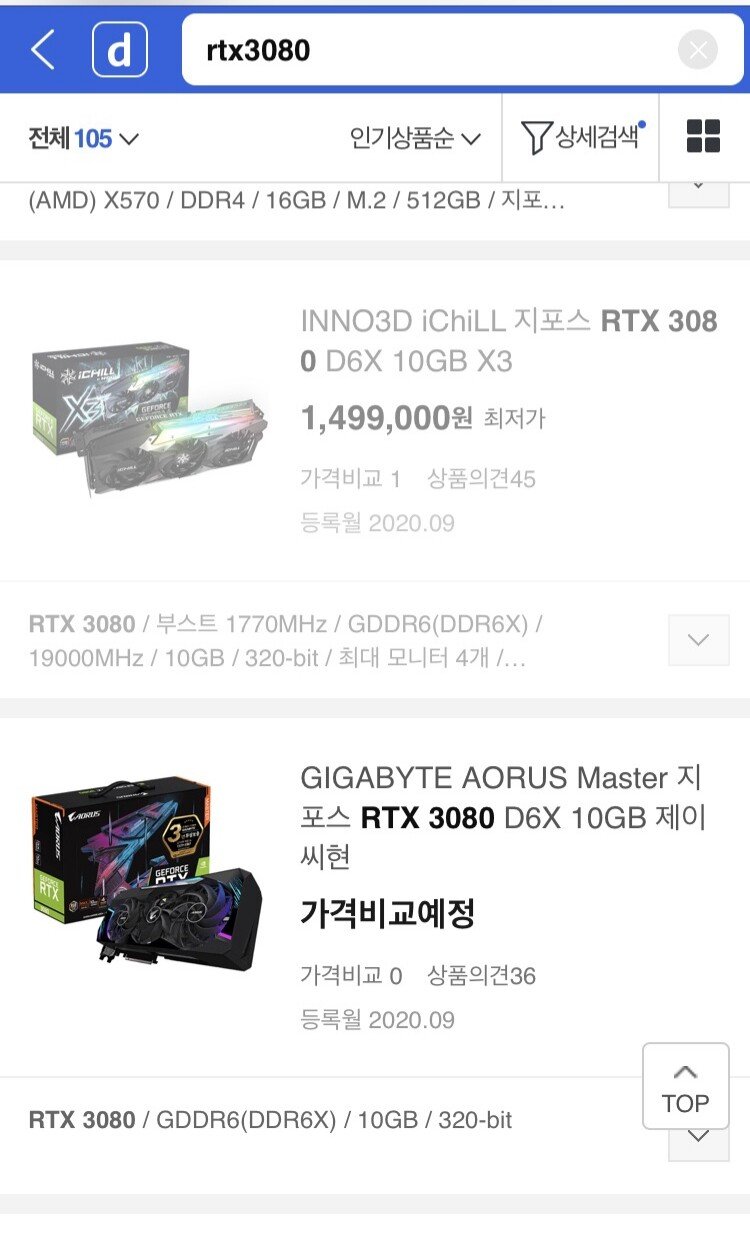The width and height of the screenshot is (750, 1256).
Task: Tap the rtx3080 search input field
Action: (300, 48)
